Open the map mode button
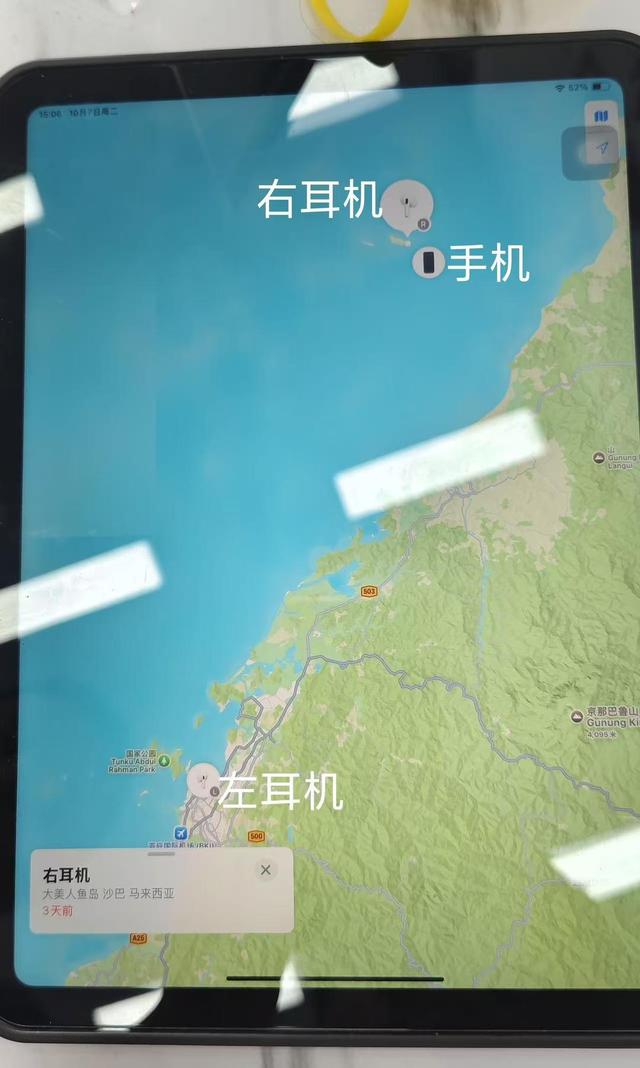Screen dimensions: 640x1068 pyautogui.click(x=600, y=116)
